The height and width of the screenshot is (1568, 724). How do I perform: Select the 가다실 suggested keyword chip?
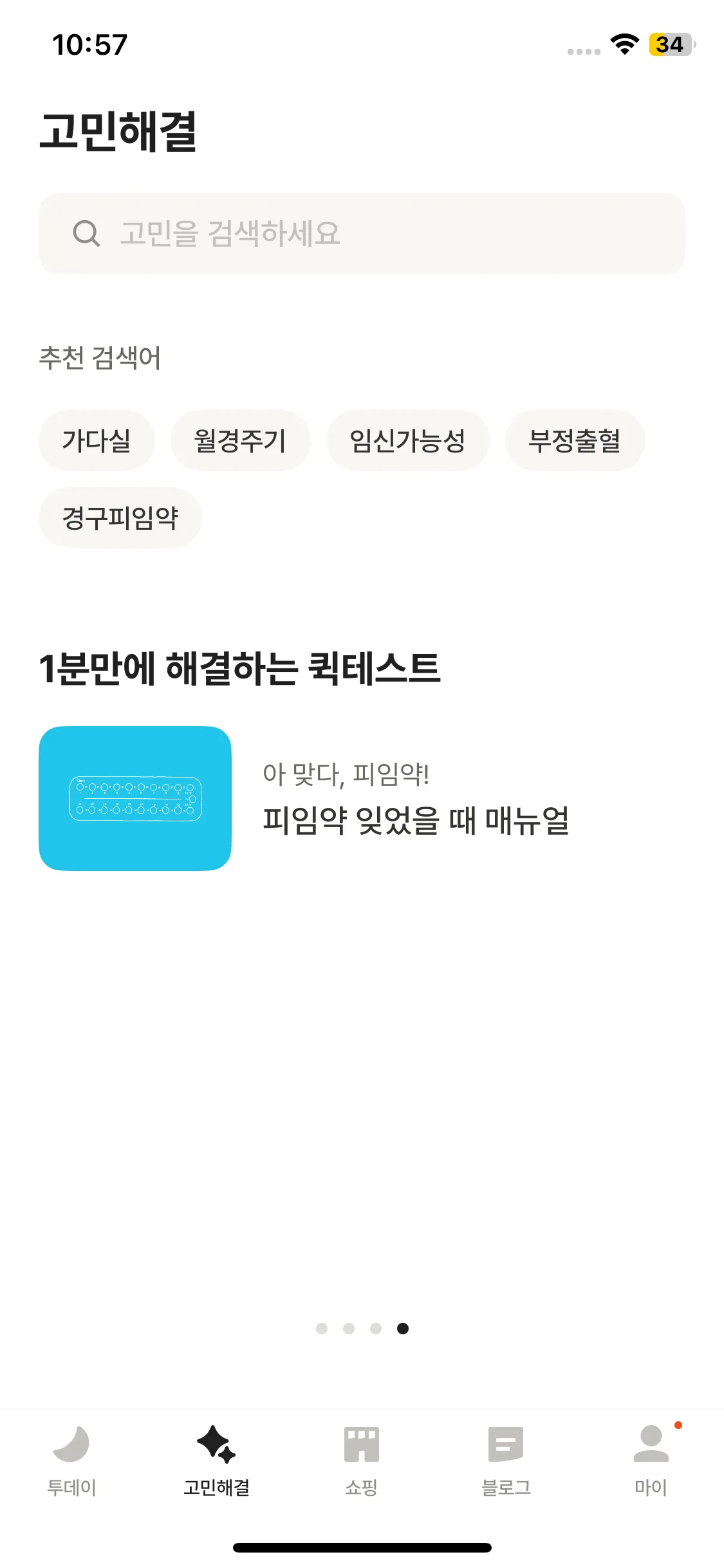[x=97, y=440]
